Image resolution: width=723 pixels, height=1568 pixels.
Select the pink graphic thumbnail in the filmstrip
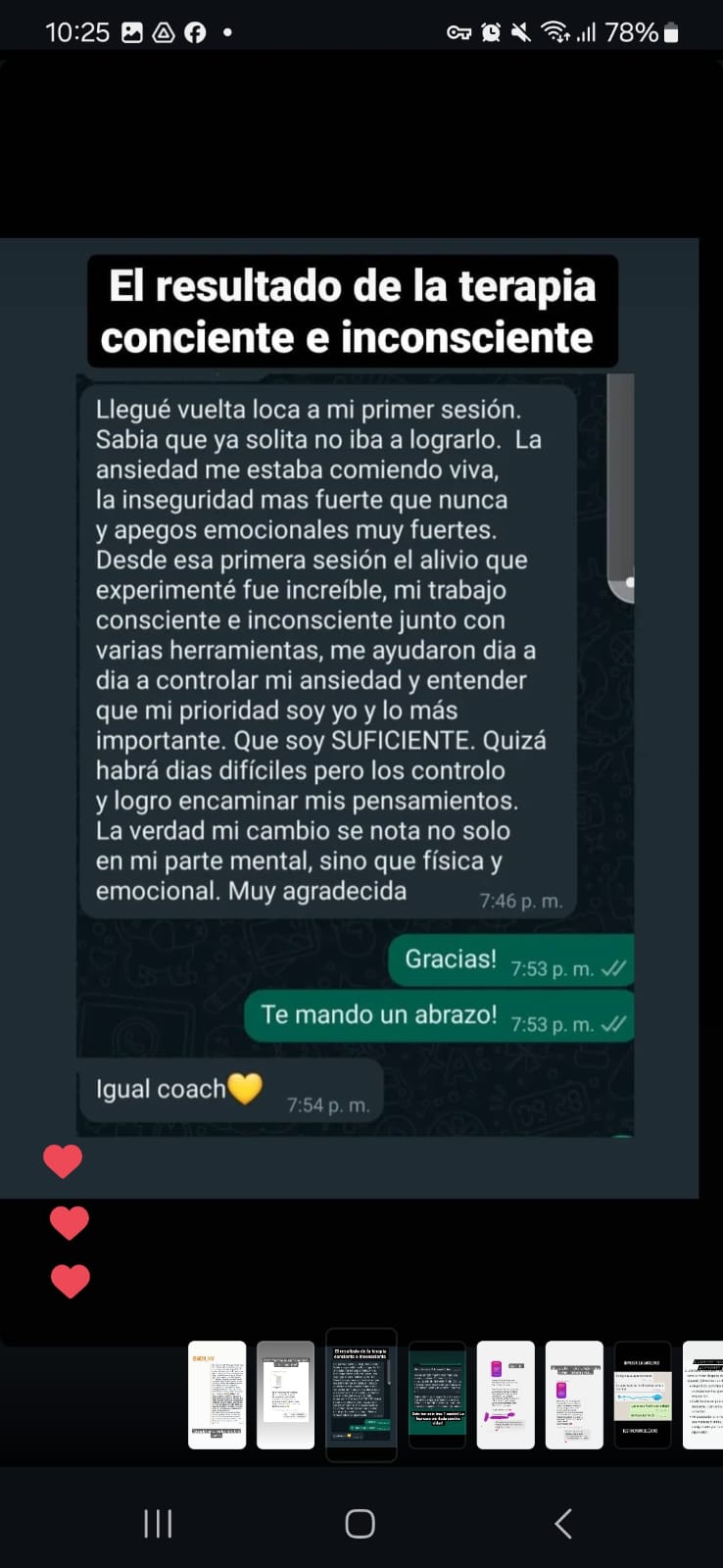click(x=506, y=1395)
